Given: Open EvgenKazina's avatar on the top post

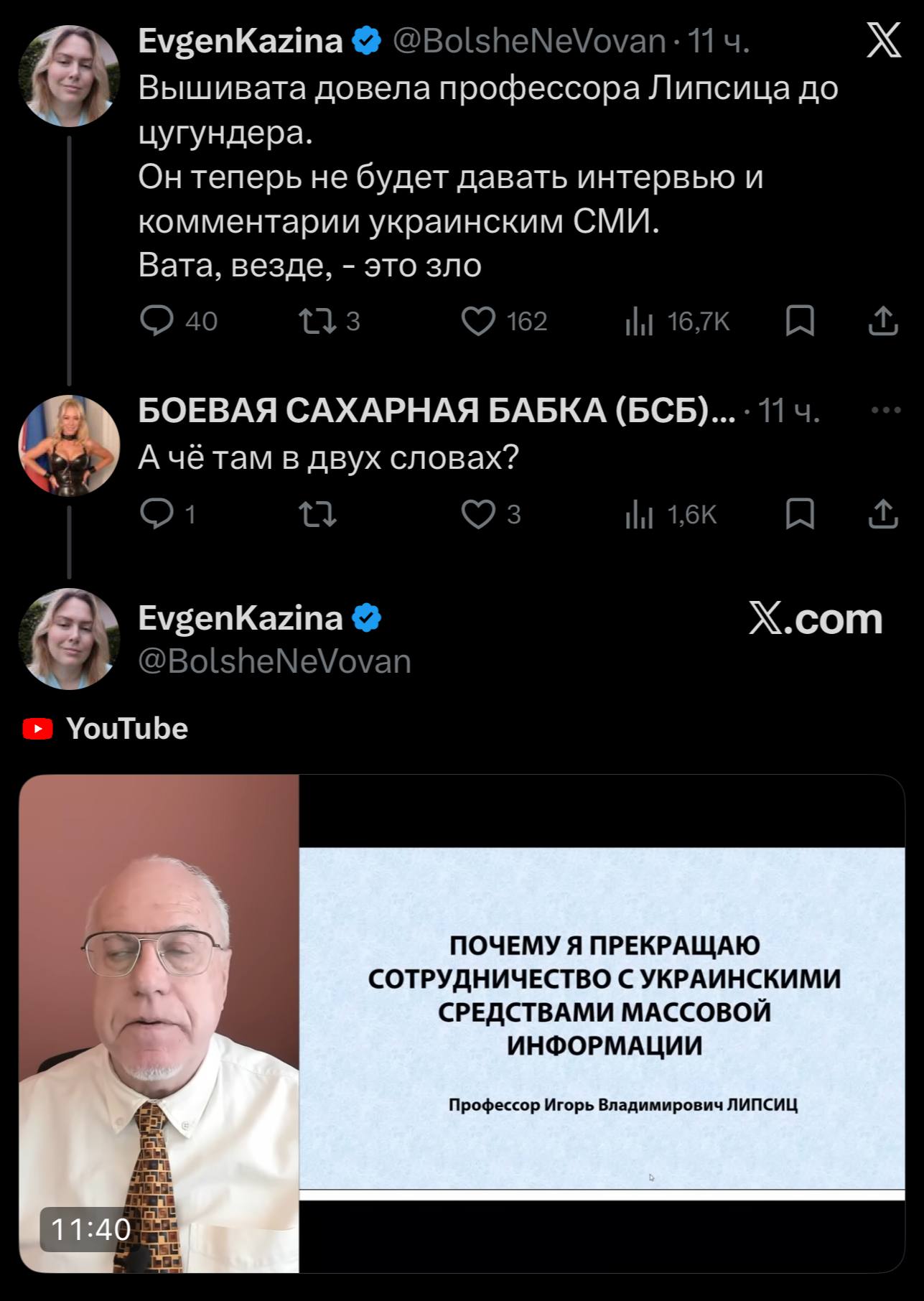Looking at the screenshot, I should click(69, 76).
